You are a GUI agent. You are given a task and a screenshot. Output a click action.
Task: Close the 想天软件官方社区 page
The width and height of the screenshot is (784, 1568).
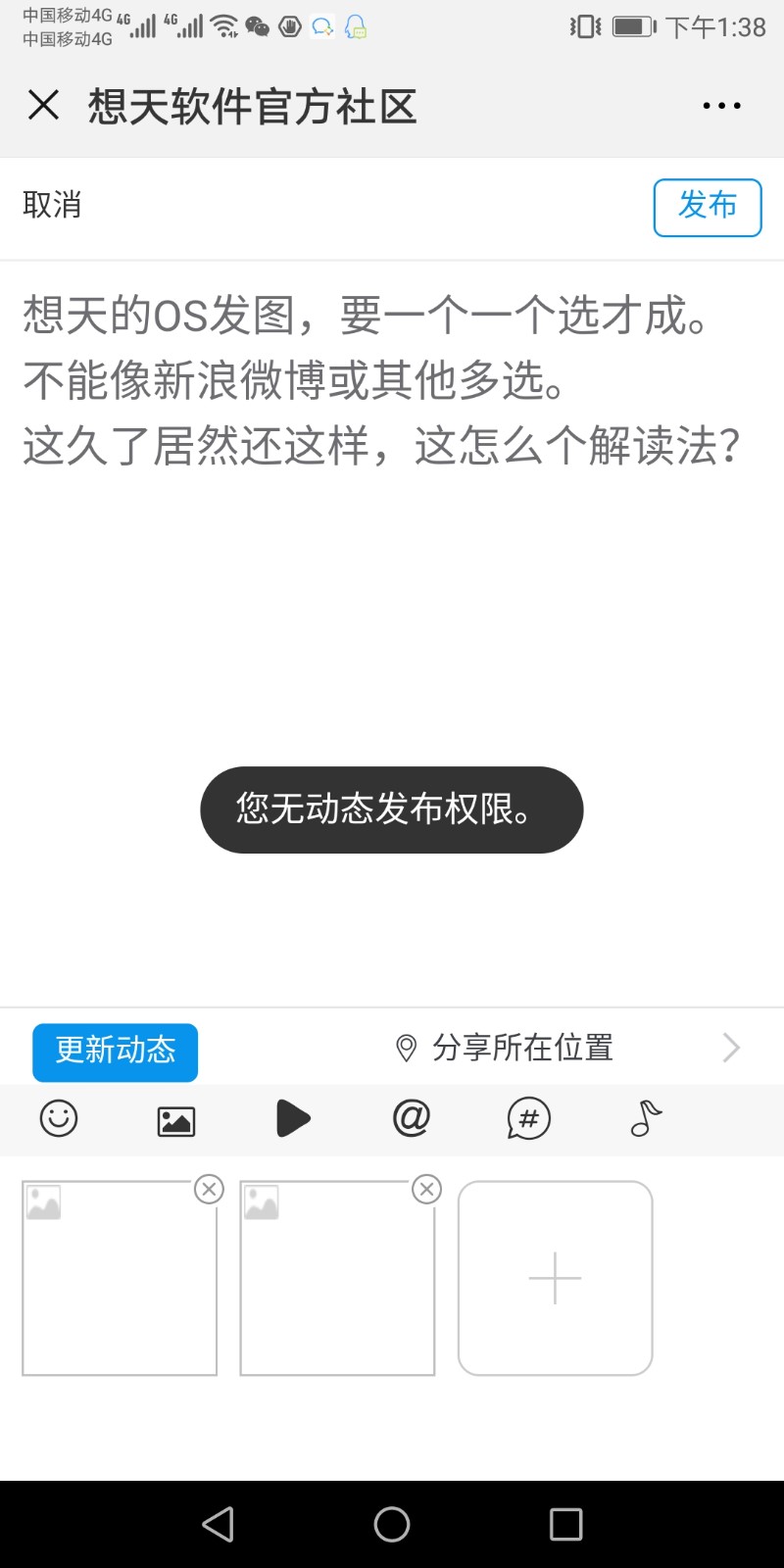[43, 105]
